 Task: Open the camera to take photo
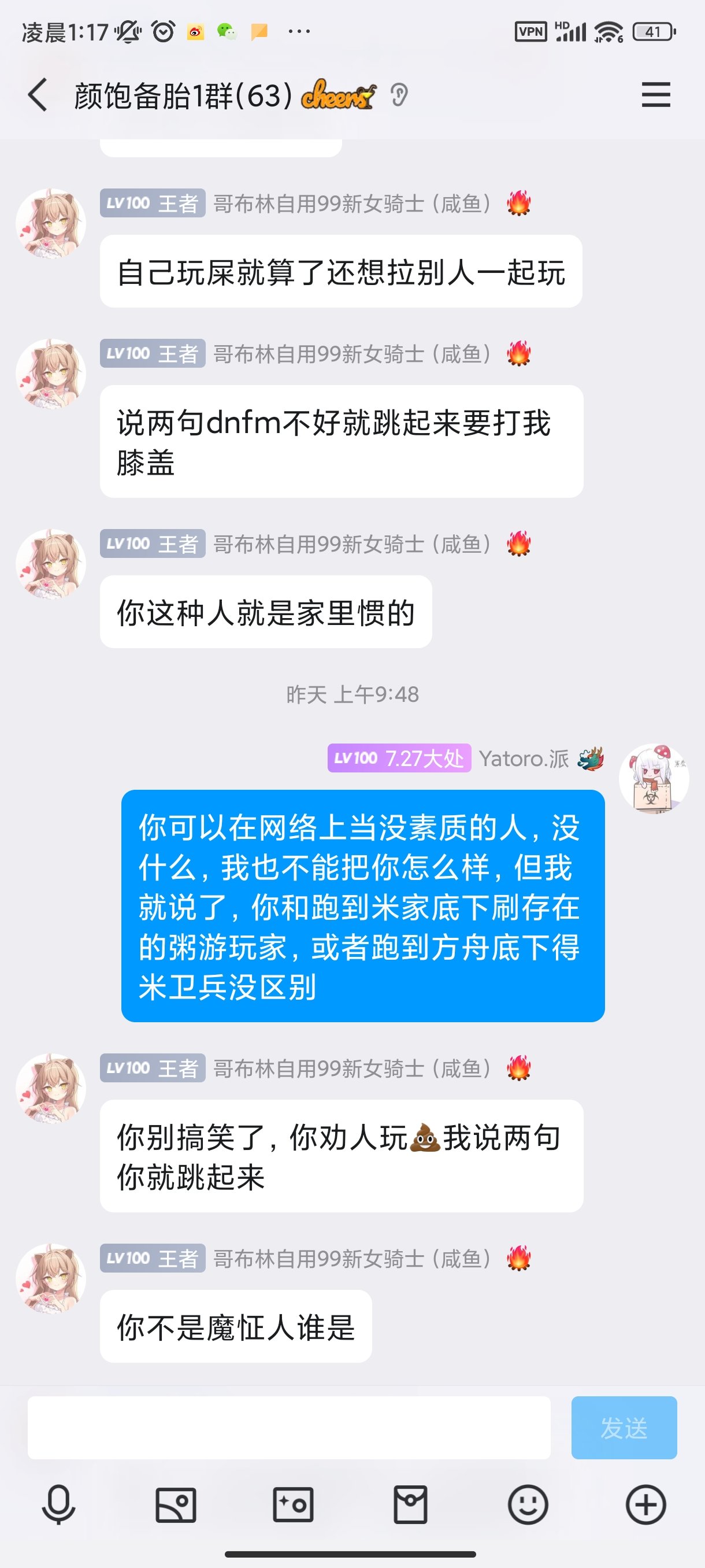pyautogui.click(x=293, y=1505)
